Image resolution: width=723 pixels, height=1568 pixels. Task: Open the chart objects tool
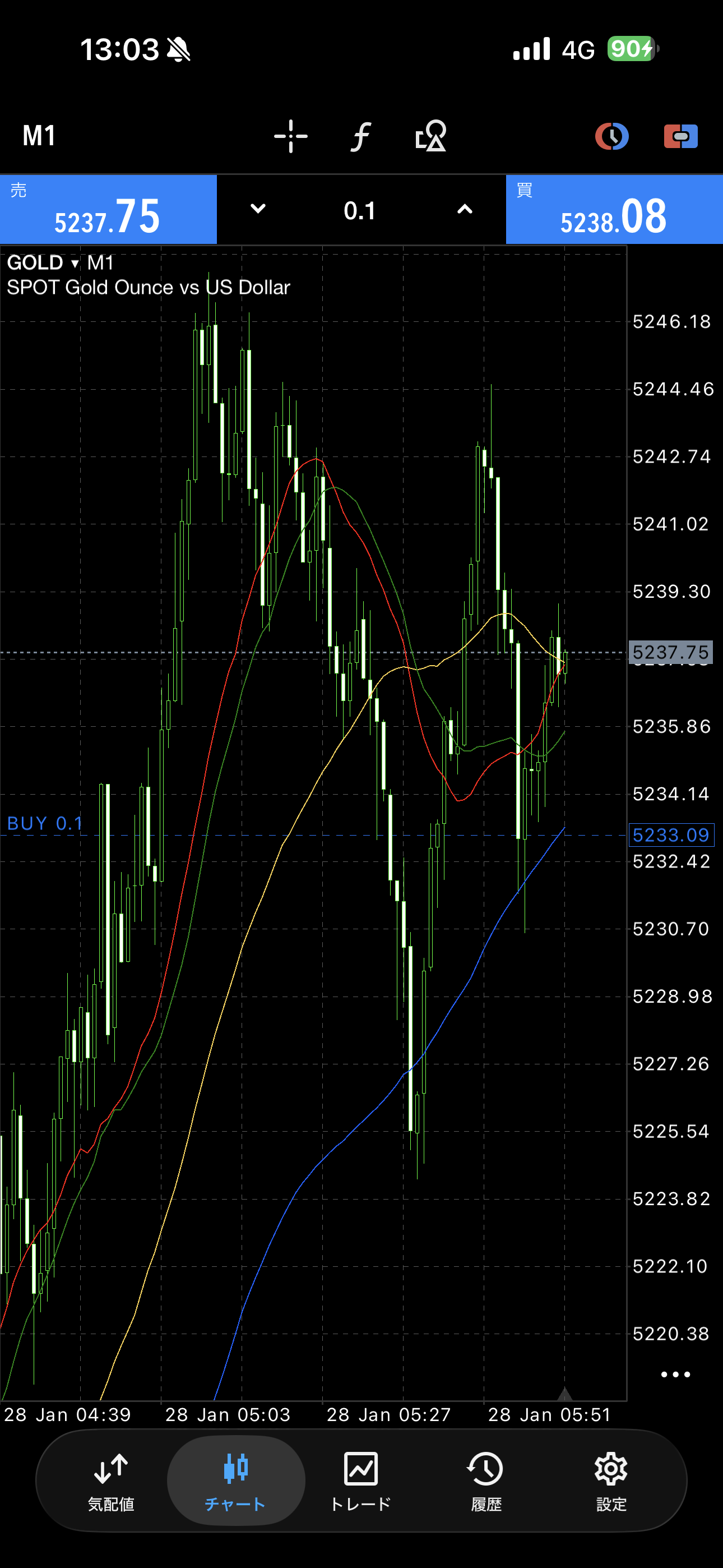pyautogui.click(x=431, y=136)
